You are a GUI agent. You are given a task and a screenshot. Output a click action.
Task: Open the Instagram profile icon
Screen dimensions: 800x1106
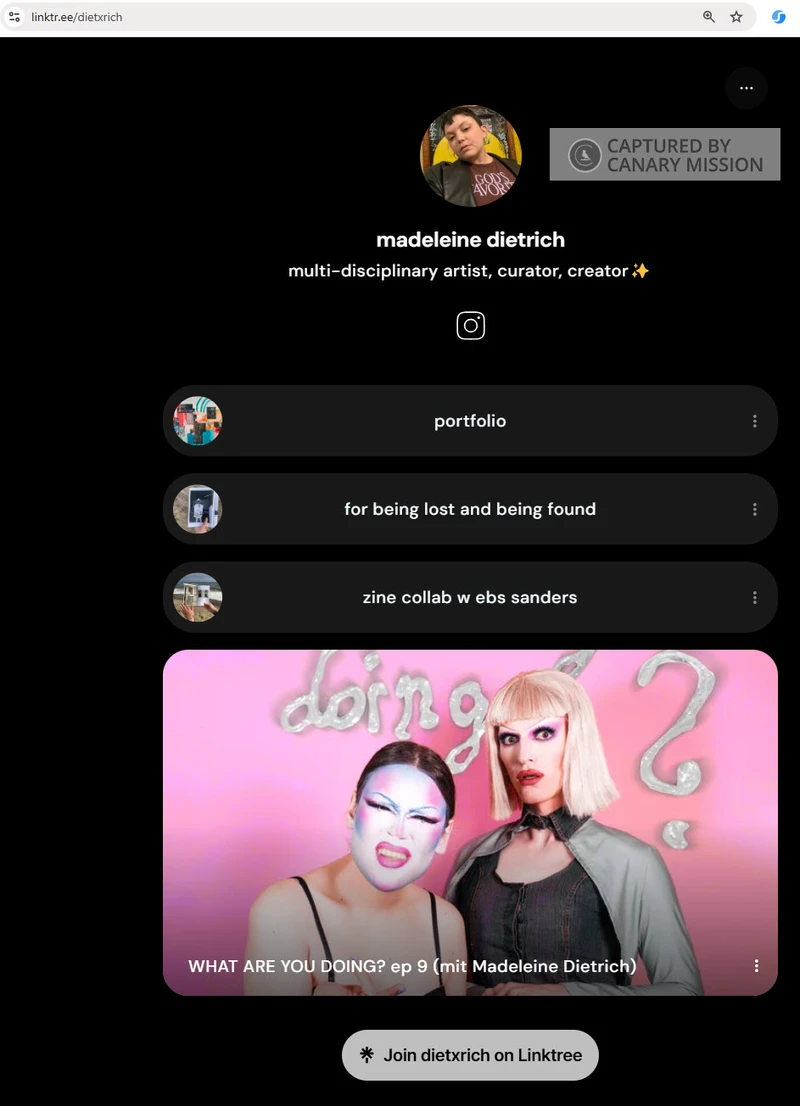(x=470, y=325)
